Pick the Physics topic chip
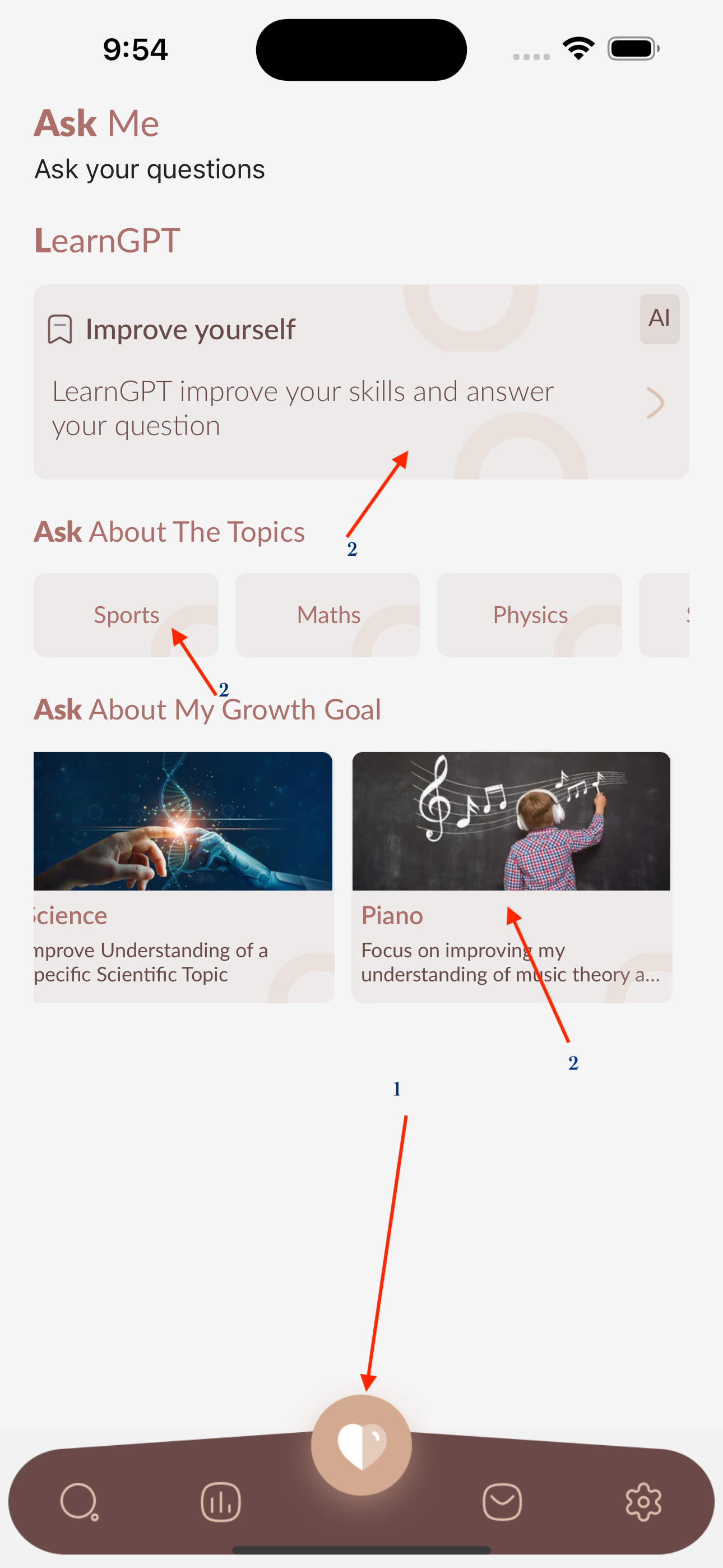The width and height of the screenshot is (723, 1568). pyautogui.click(x=530, y=615)
